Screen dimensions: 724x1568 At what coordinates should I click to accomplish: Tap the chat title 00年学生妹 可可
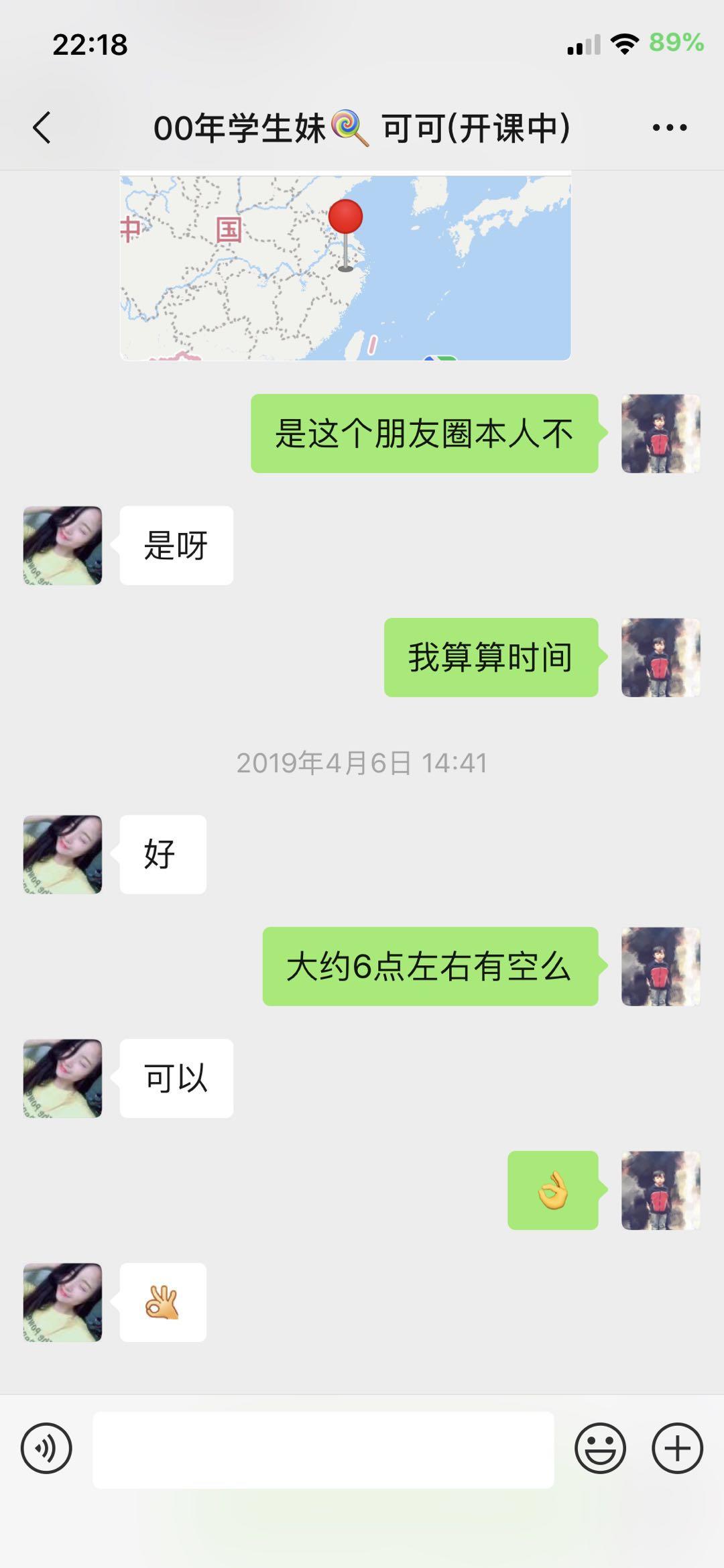pos(362,126)
